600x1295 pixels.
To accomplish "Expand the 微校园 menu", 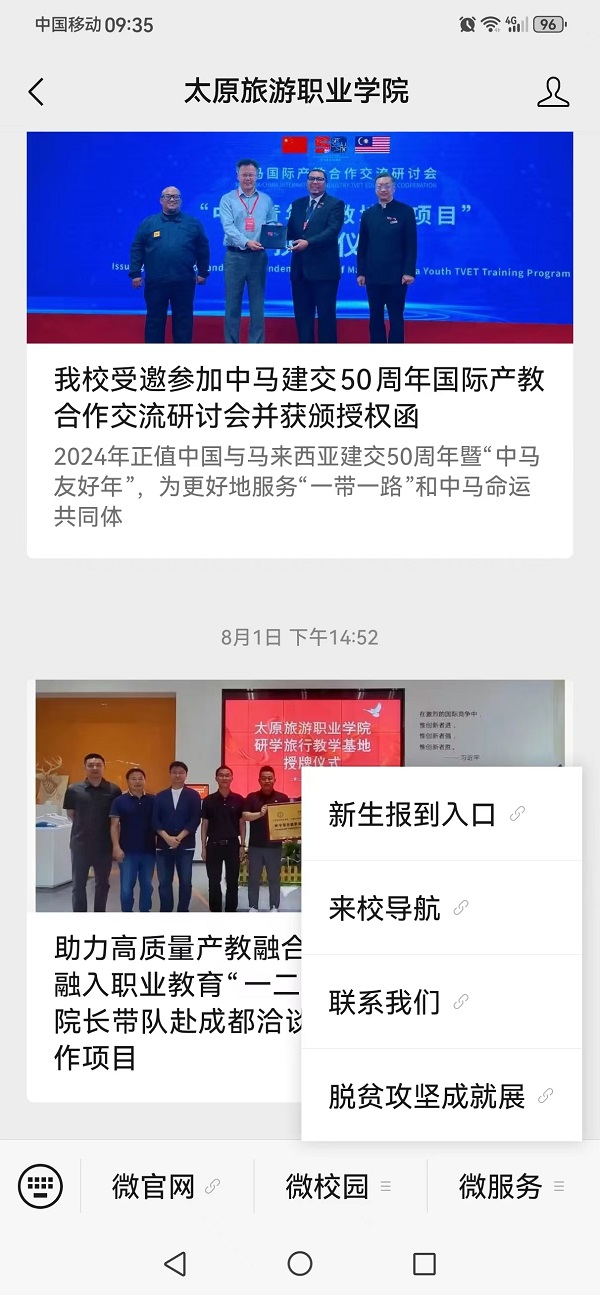I will pyautogui.click(x=340, y=1187).
